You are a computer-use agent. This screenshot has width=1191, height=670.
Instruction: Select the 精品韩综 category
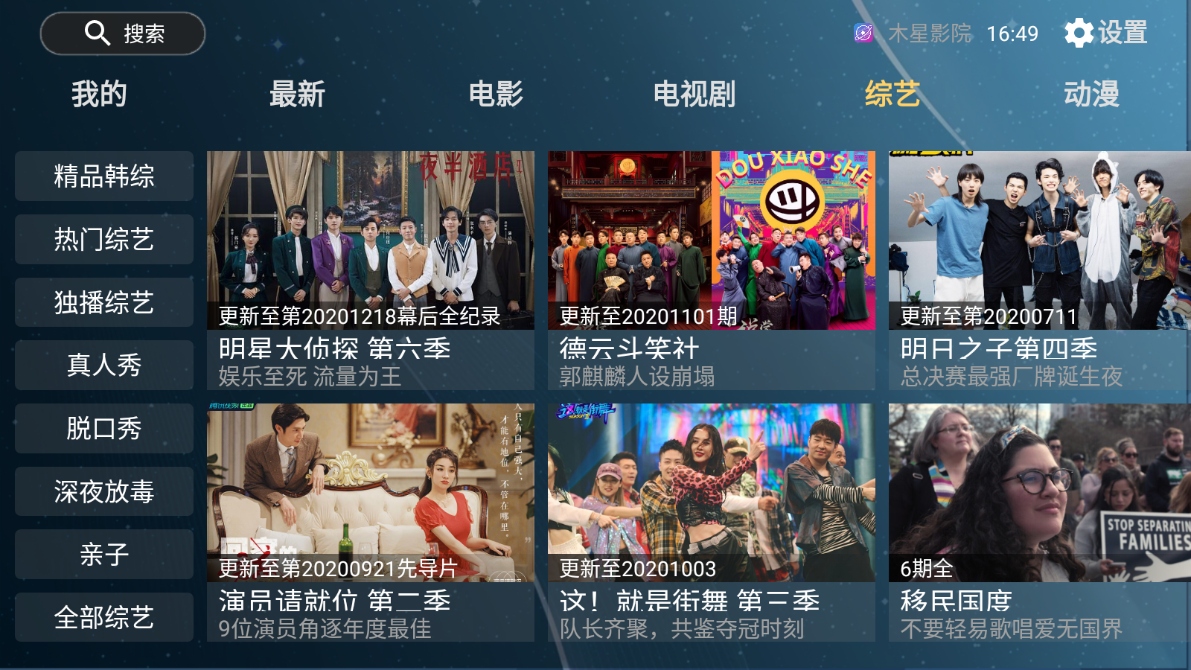coord(104,177)
